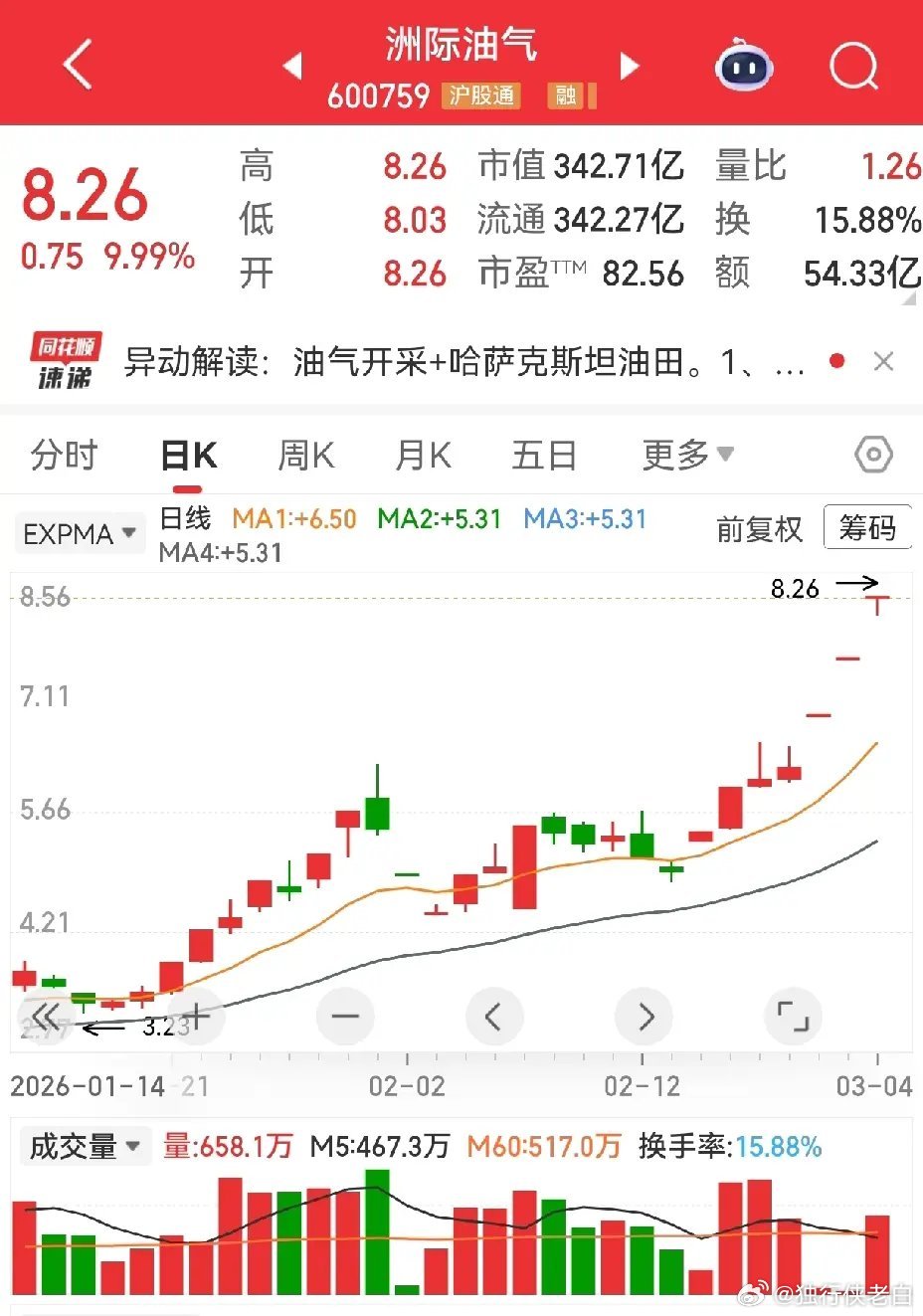The image size is (923, 1316).
Task: Select the 日K chart tab
Action: click(x=188, y=456)
